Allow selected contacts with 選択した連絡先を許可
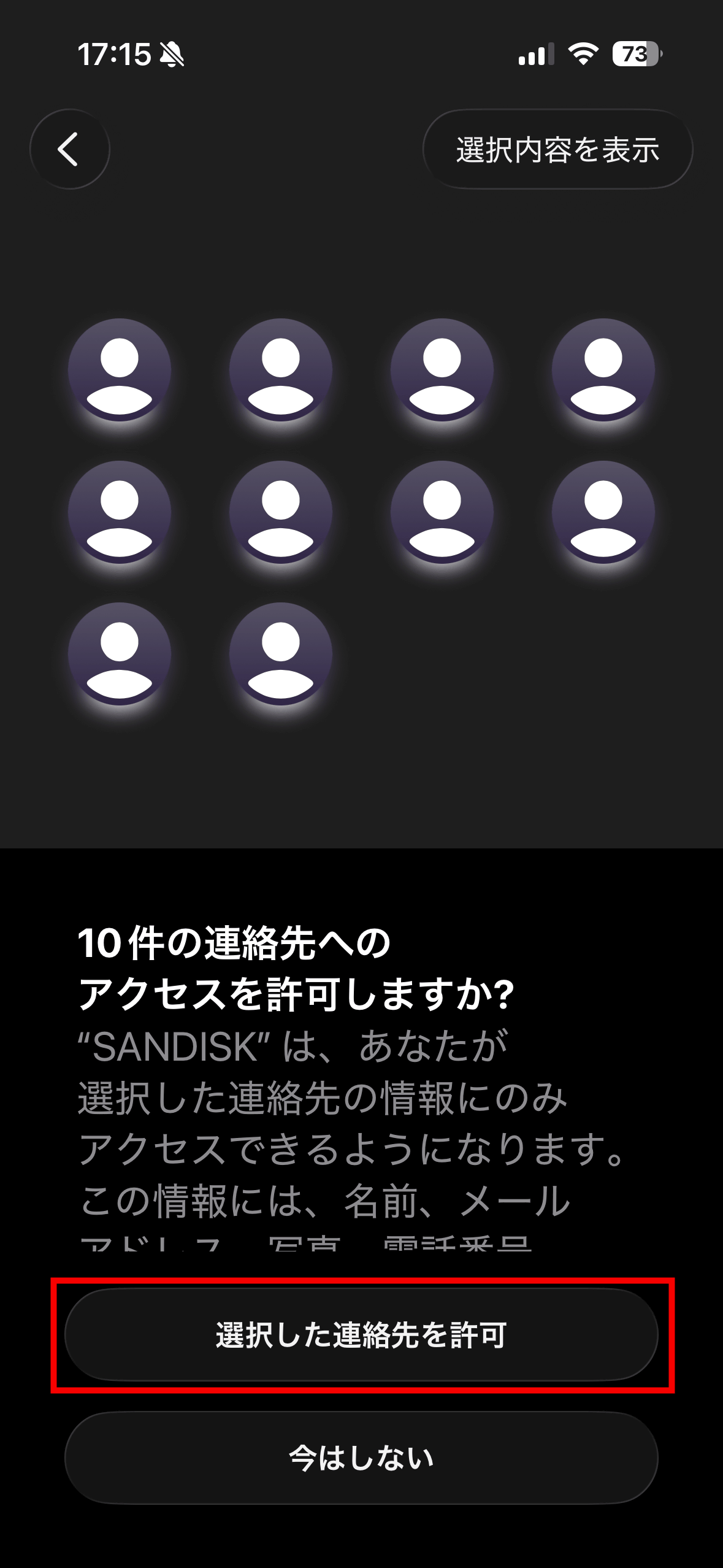The width and height of the screenshot is (723, 1568). click(361, 1335)
